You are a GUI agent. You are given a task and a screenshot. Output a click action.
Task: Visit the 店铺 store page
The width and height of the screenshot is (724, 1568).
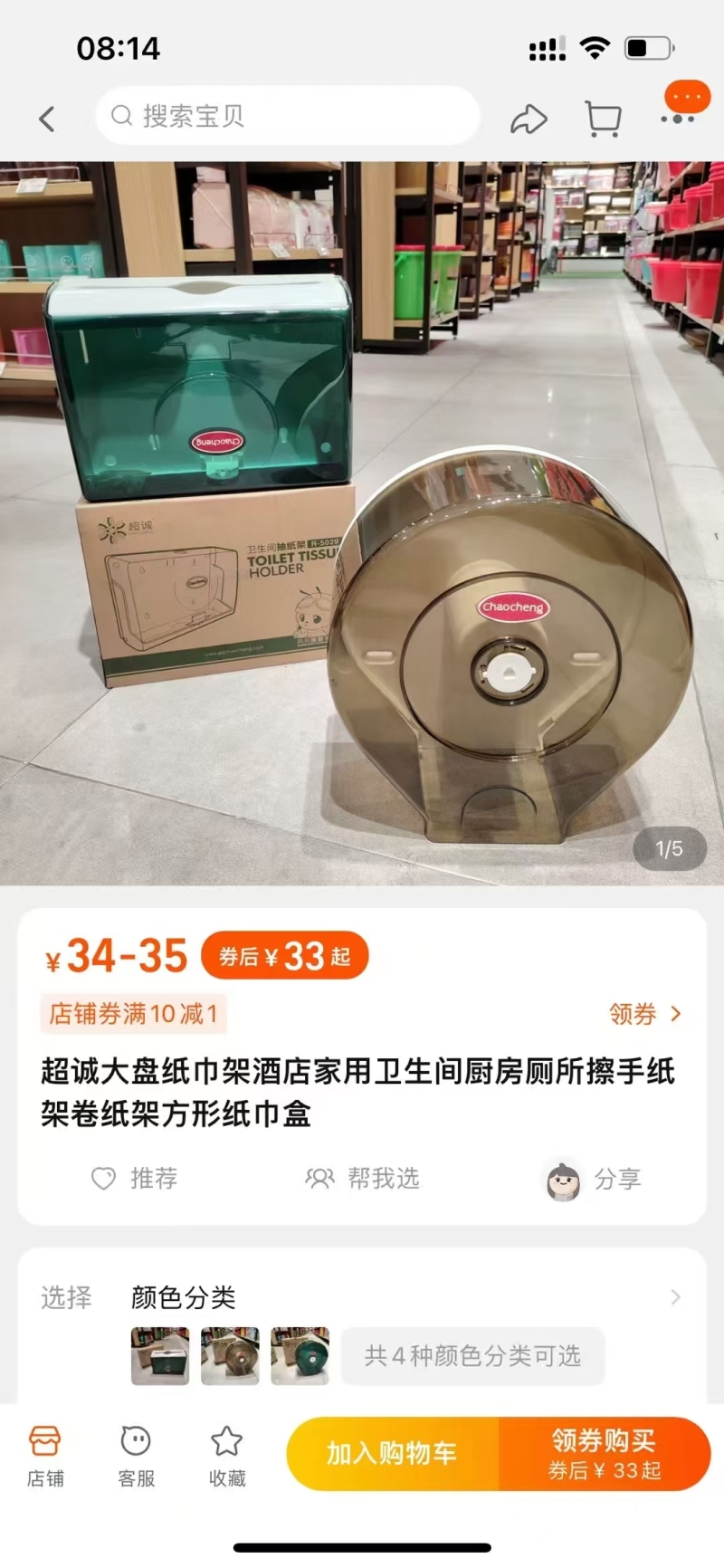(x=45, y=1454)
